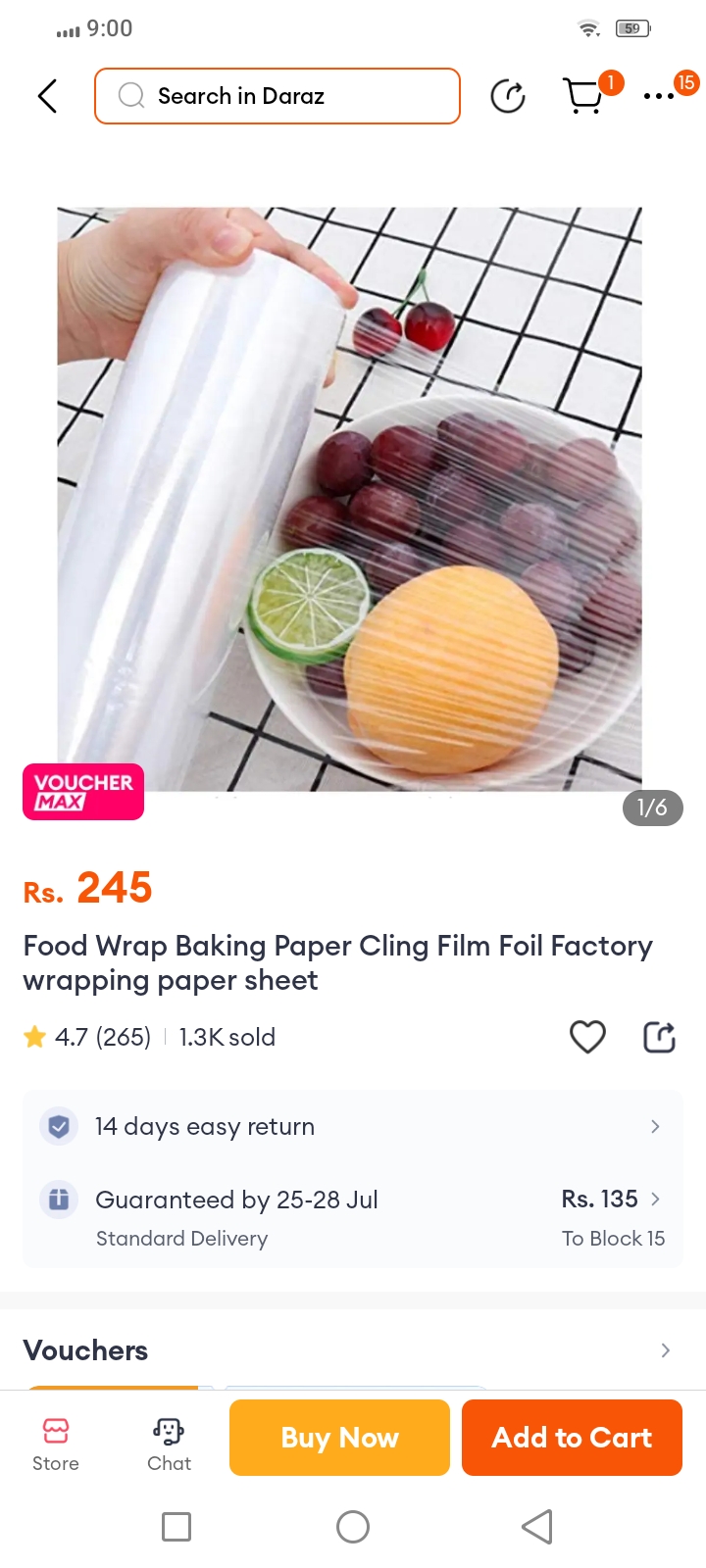Open the shopping cart
The height and width of the screenshot is (1568, 706).
click(584, 96)
